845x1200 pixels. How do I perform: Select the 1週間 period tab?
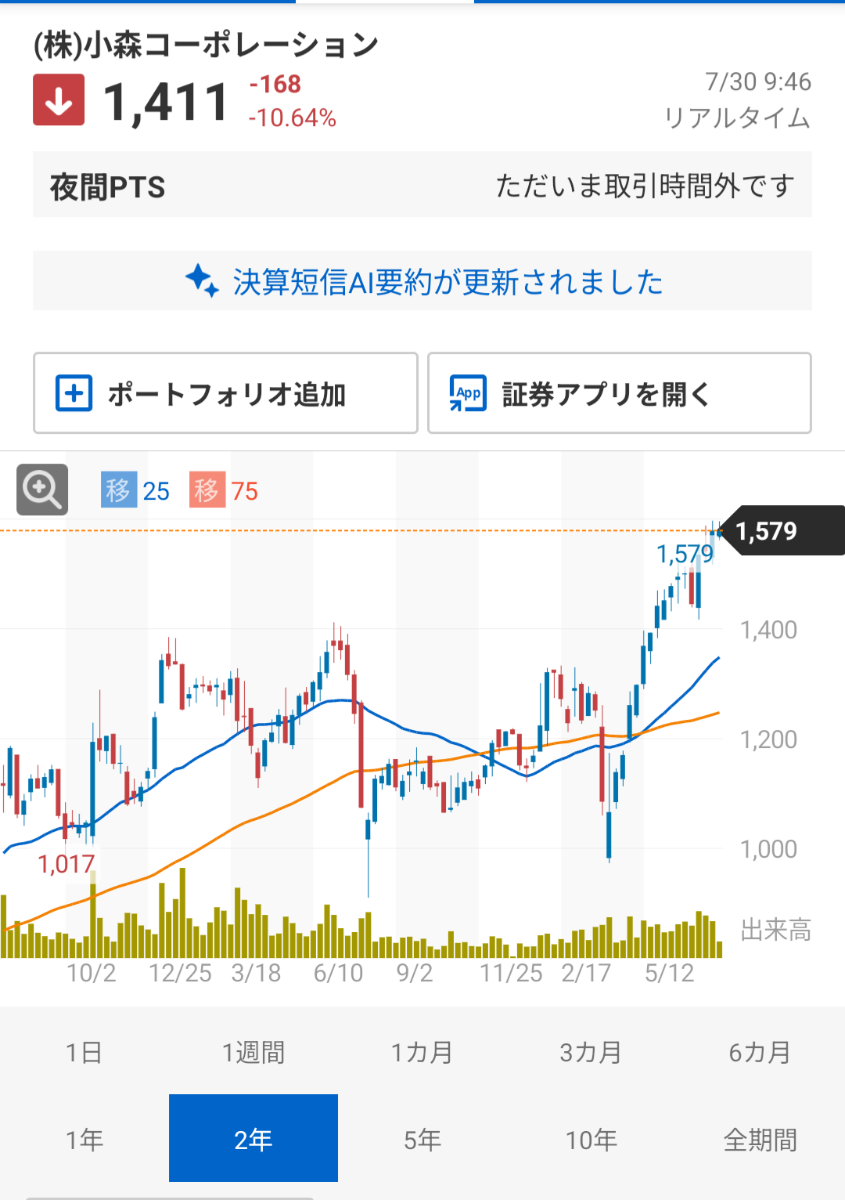point(253,1052)
